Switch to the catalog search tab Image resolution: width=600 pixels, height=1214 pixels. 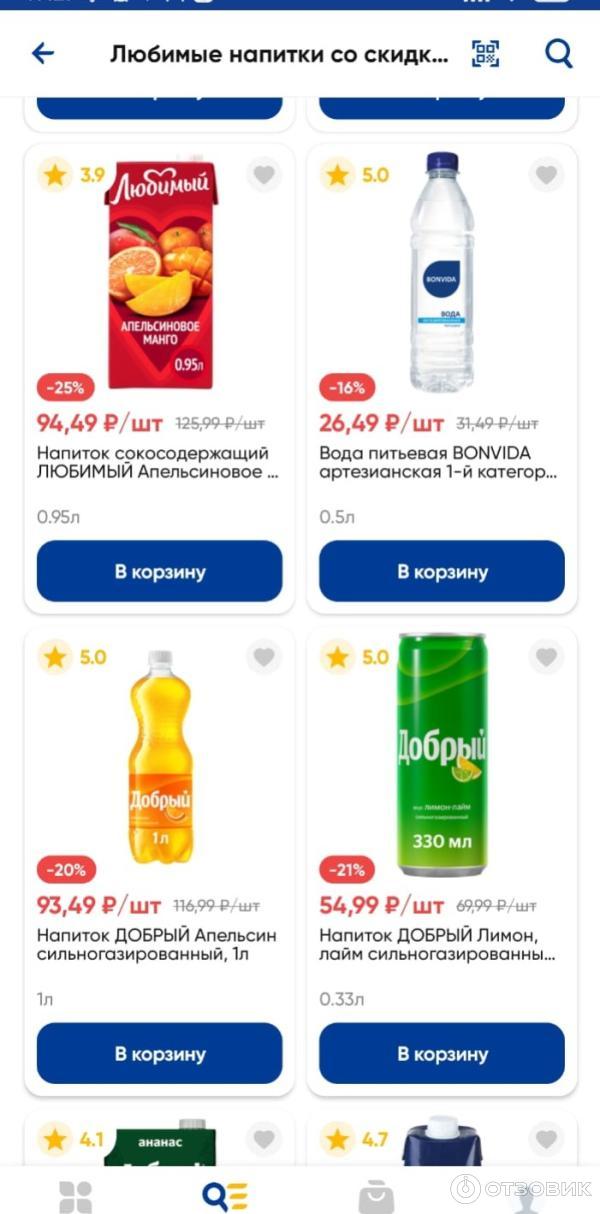(x=225, y=1195)
